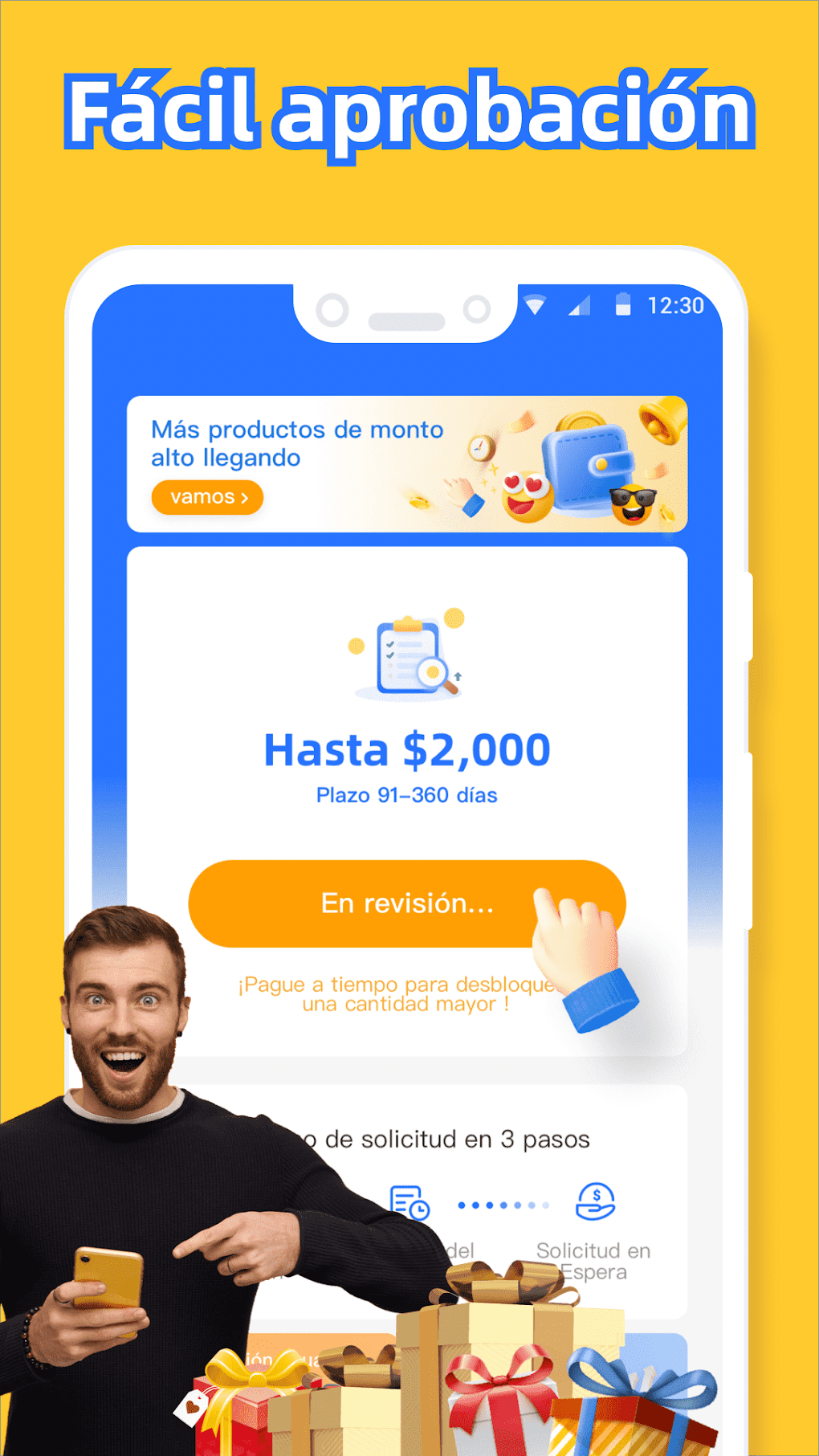The width and height of the screenshot is (819, 1456).
Task: Click the blue wallet icon in the banner
Action: tap(586, 466)
